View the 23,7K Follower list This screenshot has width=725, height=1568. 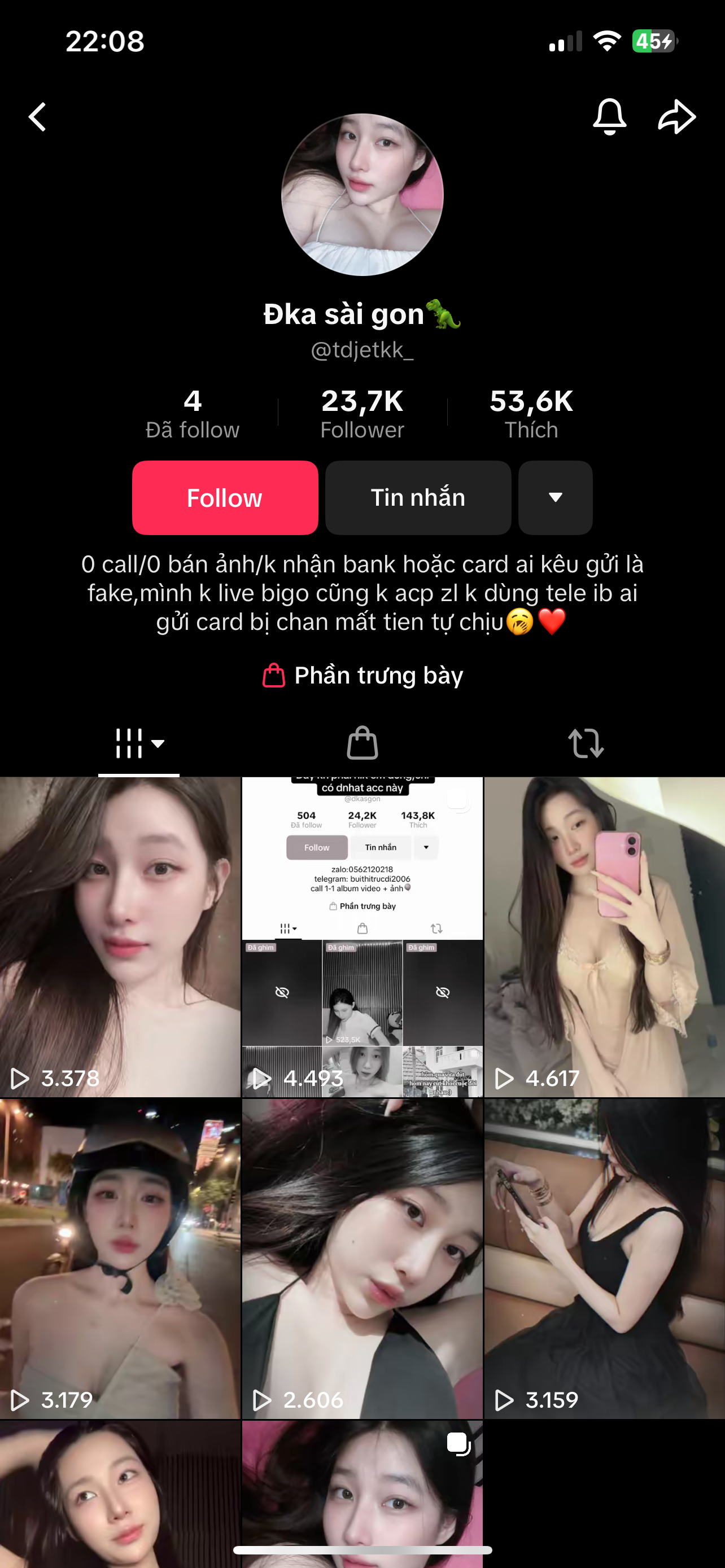pos(362,413)
